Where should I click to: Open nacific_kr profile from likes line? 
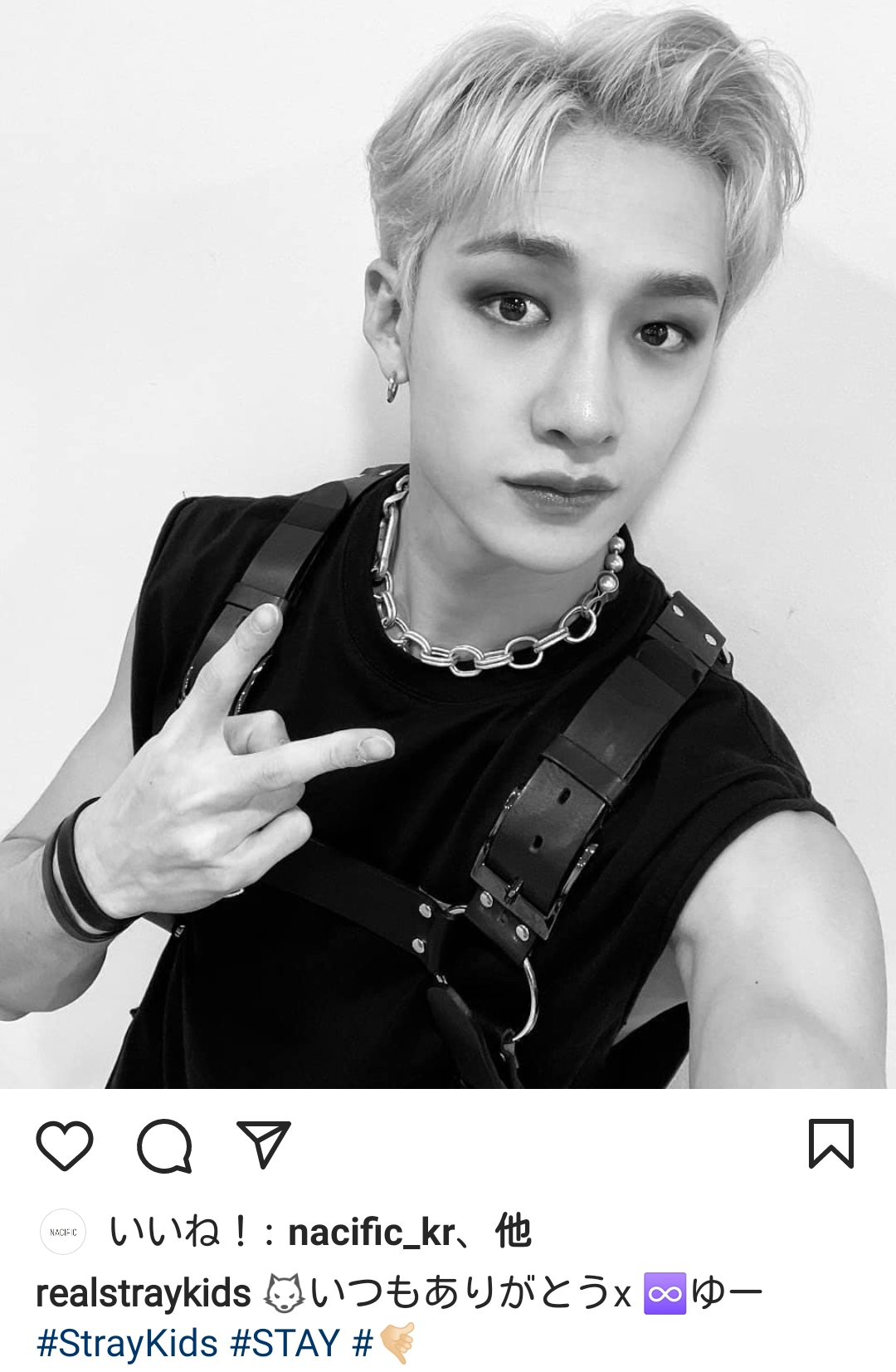click(371, 1233)
